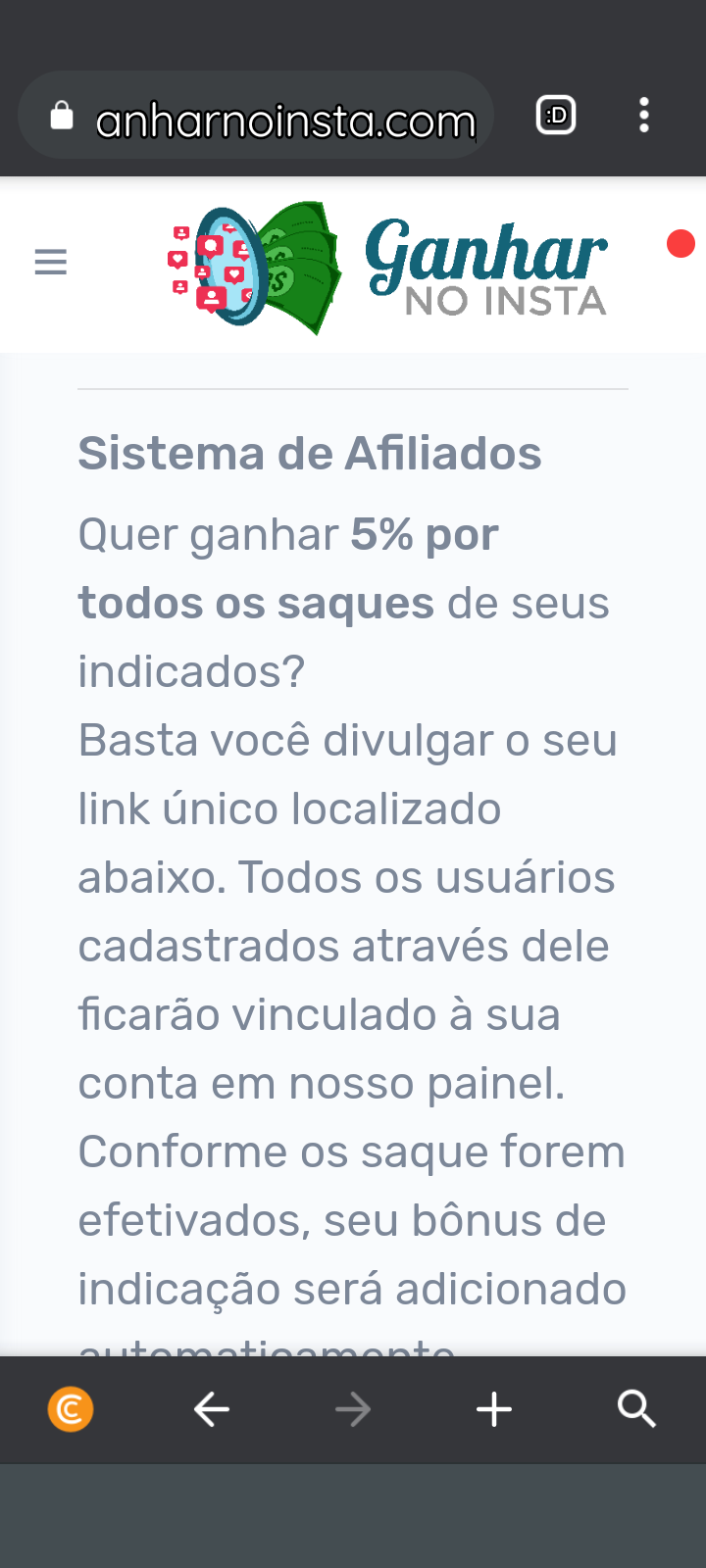The width and height of the screenshot is (706, 1568).
Task: Open the orange coin icon
Action: click(71, 1410)
